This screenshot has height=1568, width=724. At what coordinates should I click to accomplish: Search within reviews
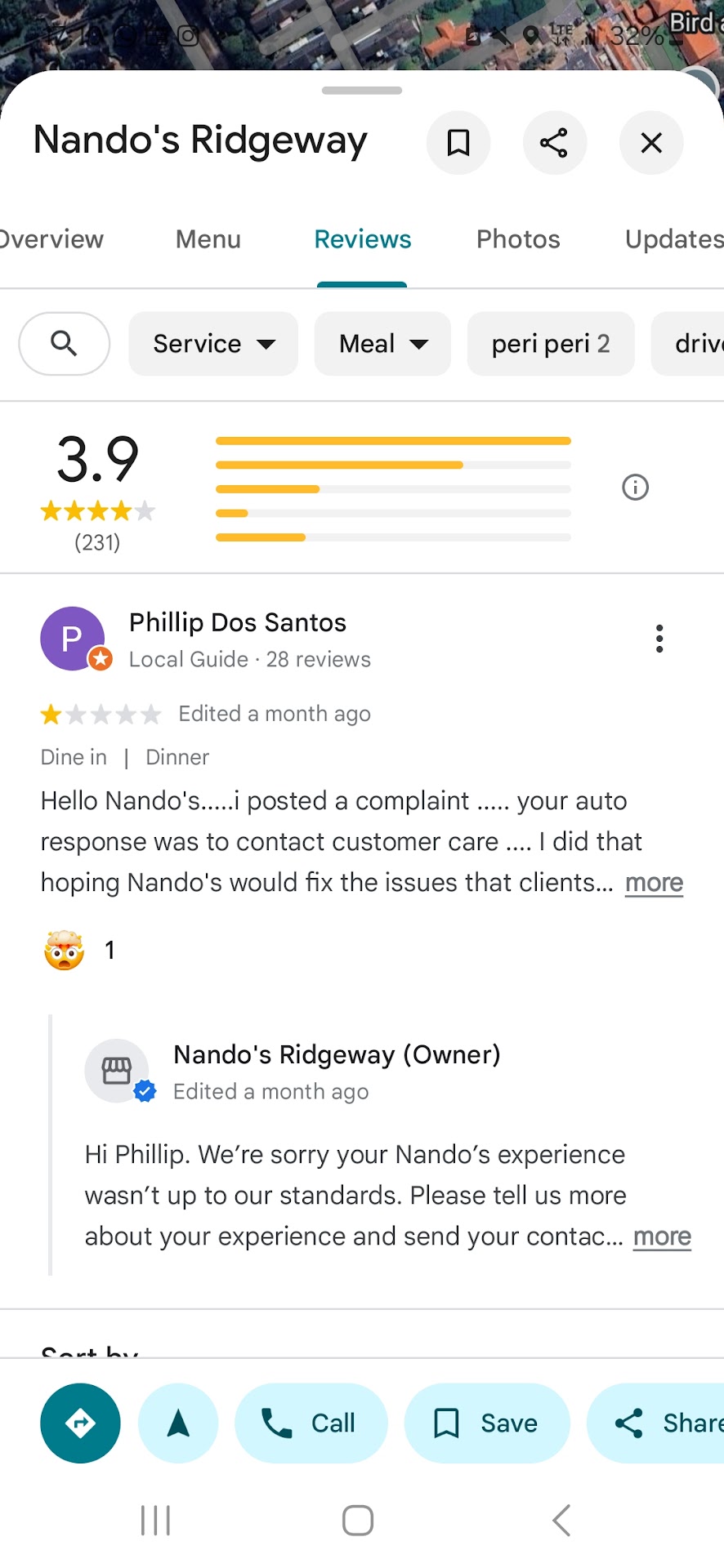coord(64,344)
